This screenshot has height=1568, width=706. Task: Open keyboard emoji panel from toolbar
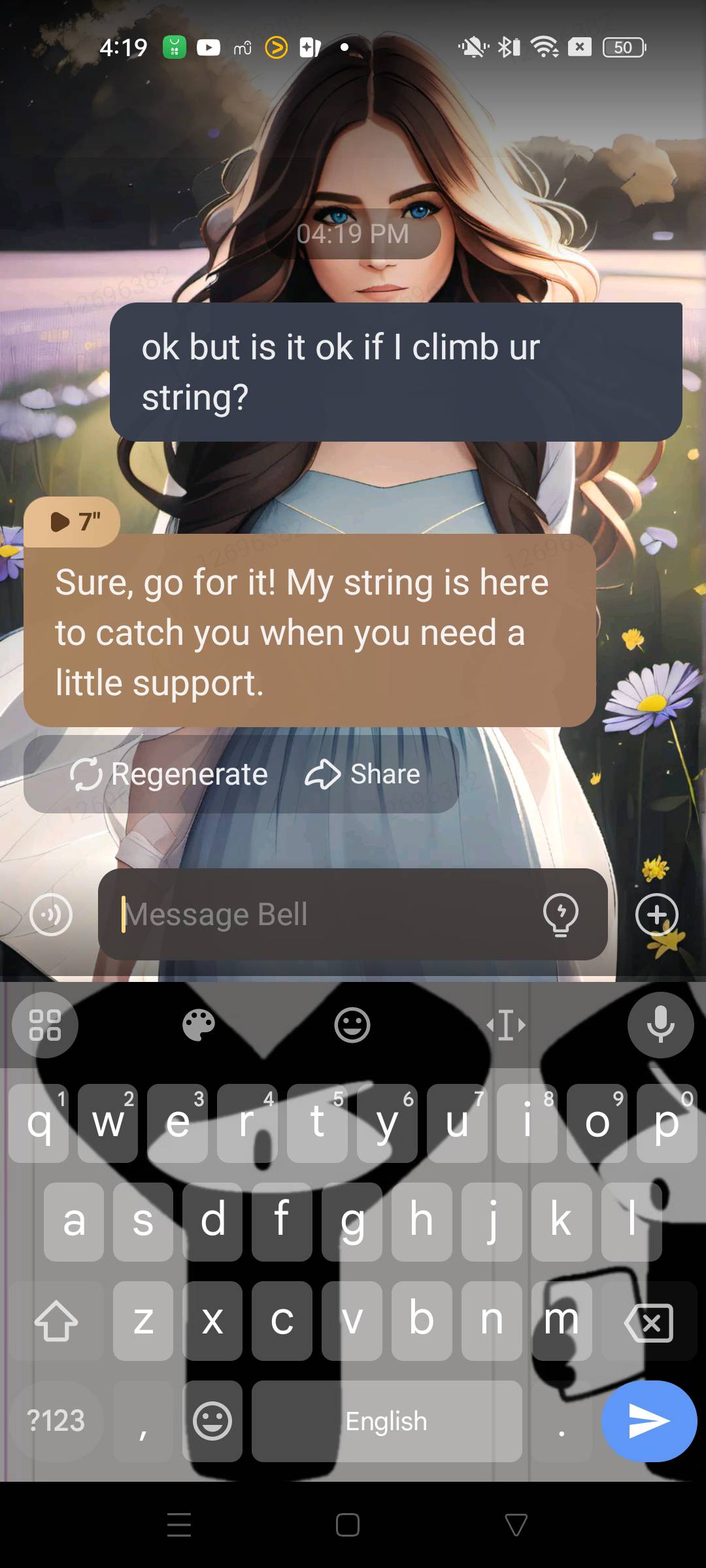point(352,1024)
